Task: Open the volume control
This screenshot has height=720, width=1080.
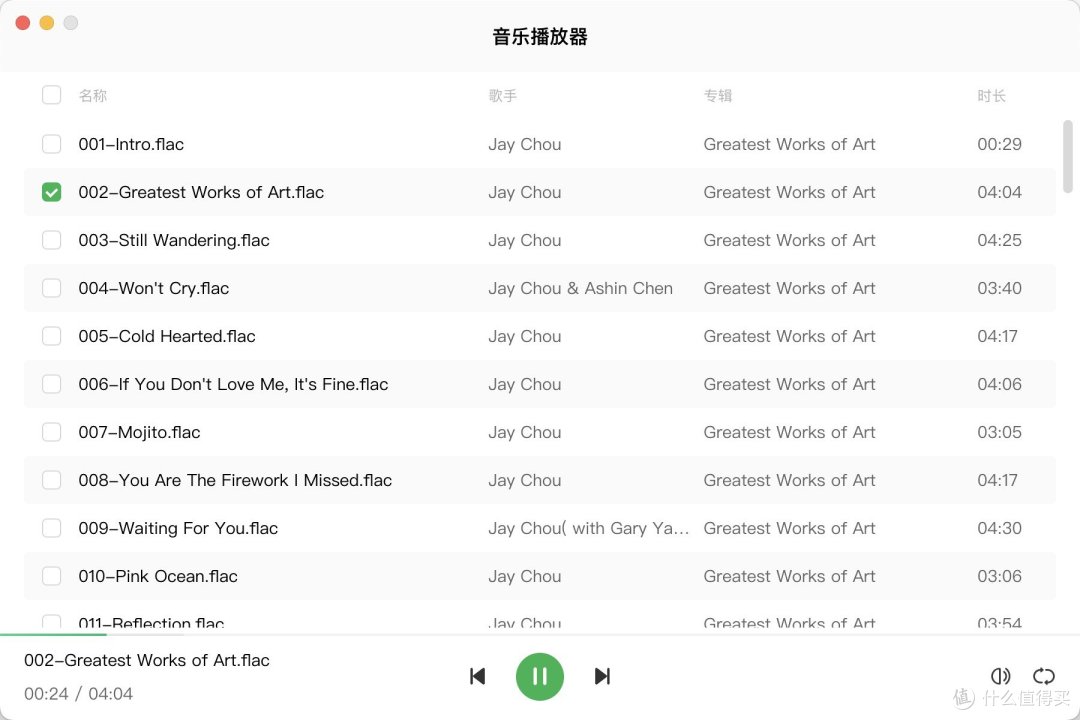Action: pos(1000,676)
